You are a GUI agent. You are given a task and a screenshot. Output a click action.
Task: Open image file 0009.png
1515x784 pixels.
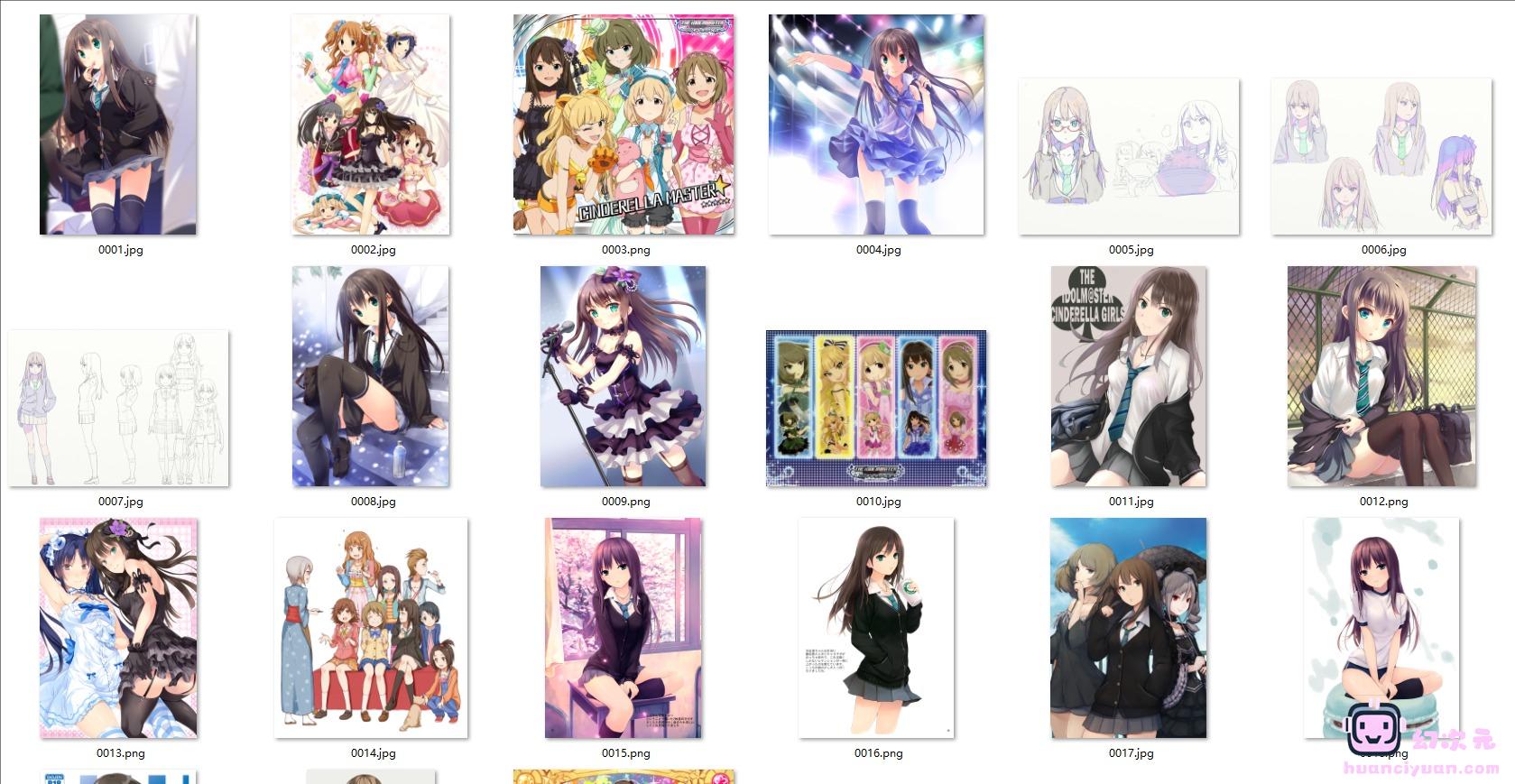click(624, 376)
